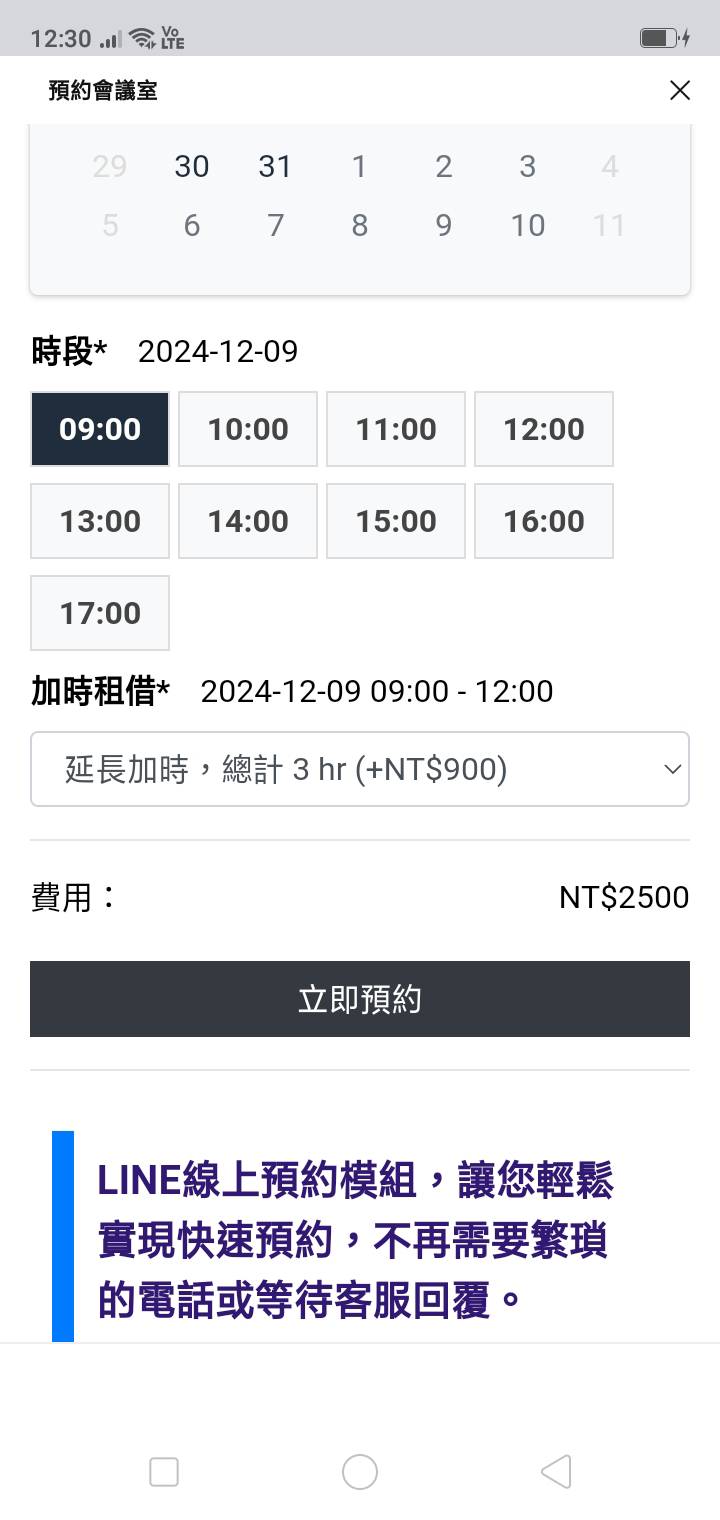Select the 12:00 time slot
Image resolution: width=720 pixels, height=1520 pixels.
point(543,429)
